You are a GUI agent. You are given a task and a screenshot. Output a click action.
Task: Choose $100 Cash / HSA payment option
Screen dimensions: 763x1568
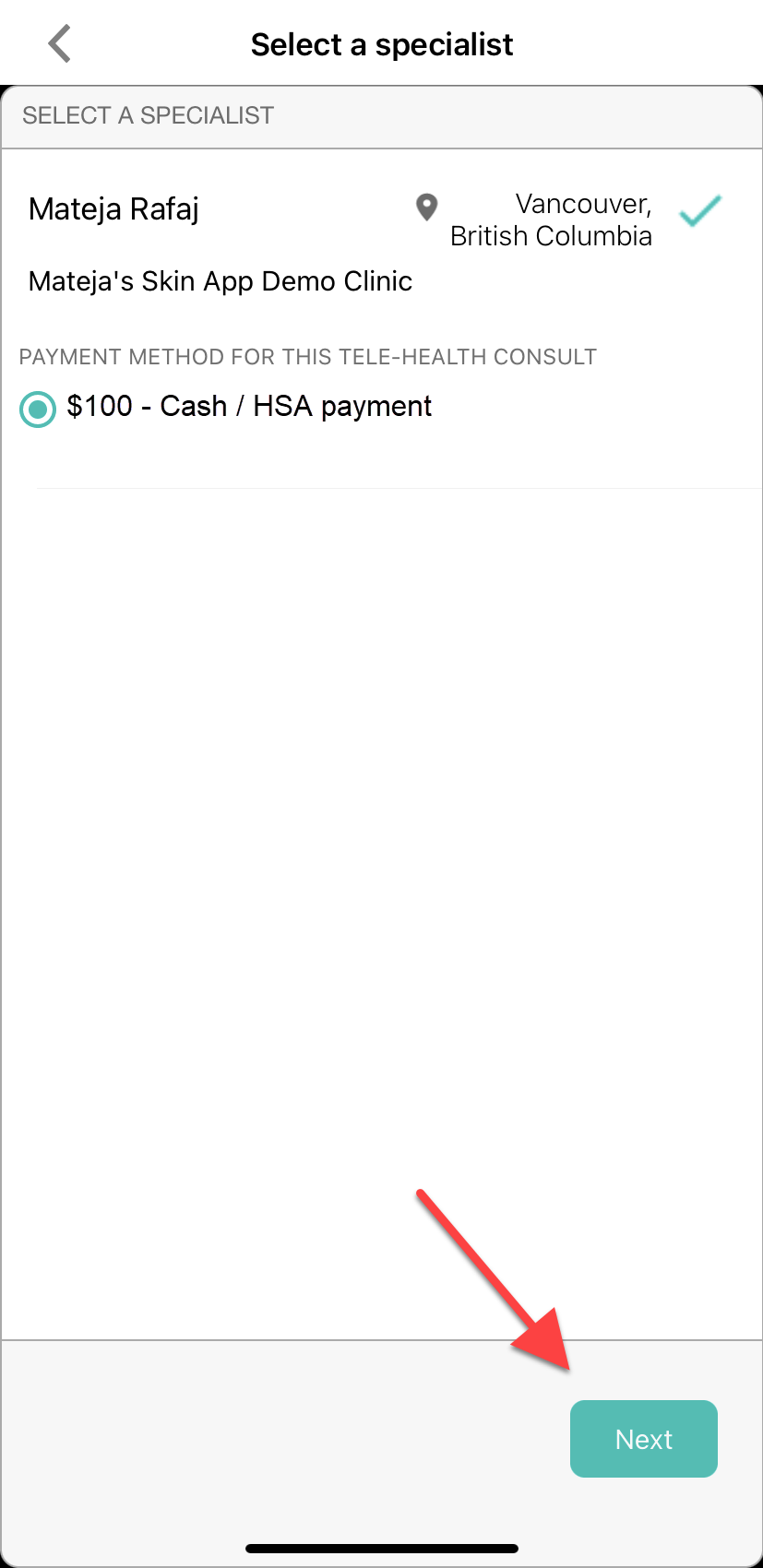[38, 409]
